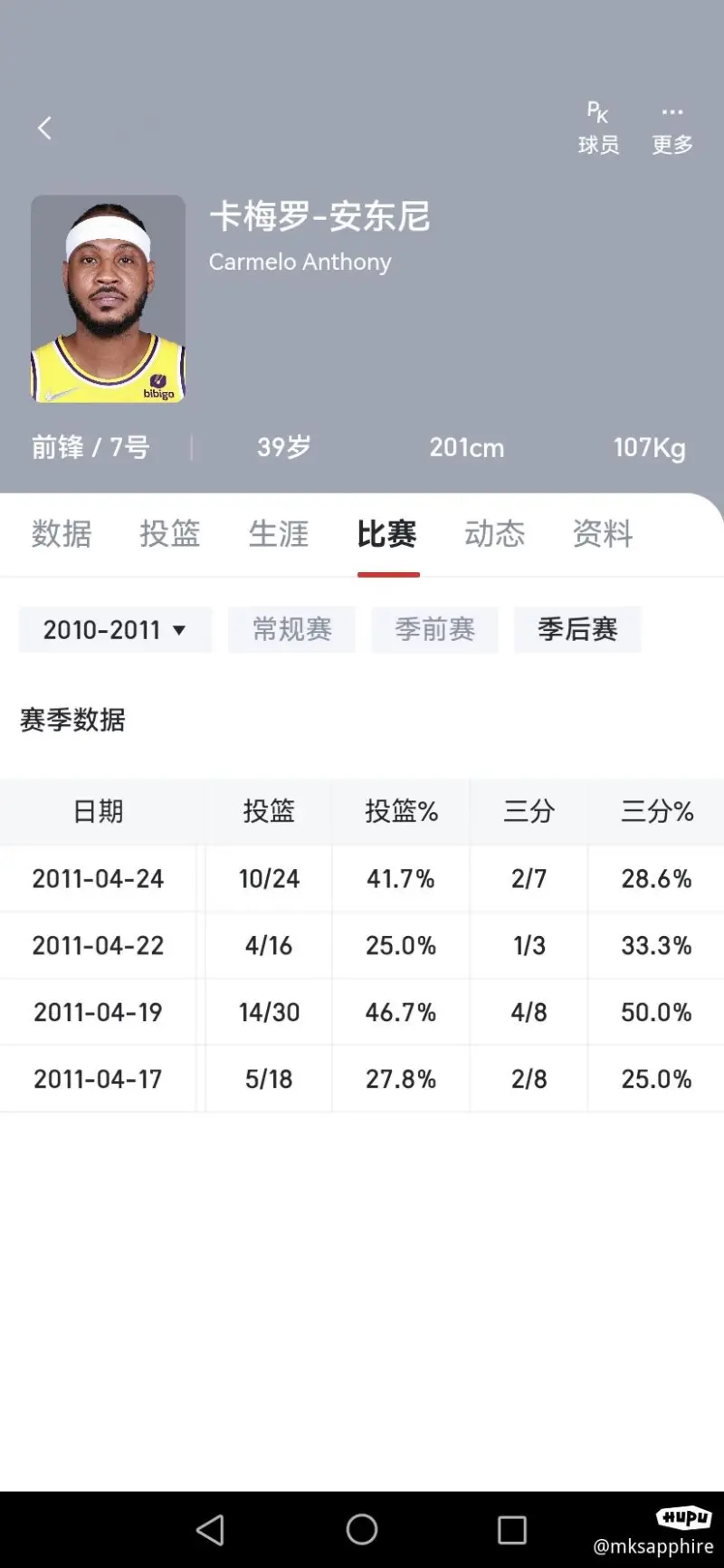
Task: Filter games by 季前赛
Action: click(x=434, y=630)
